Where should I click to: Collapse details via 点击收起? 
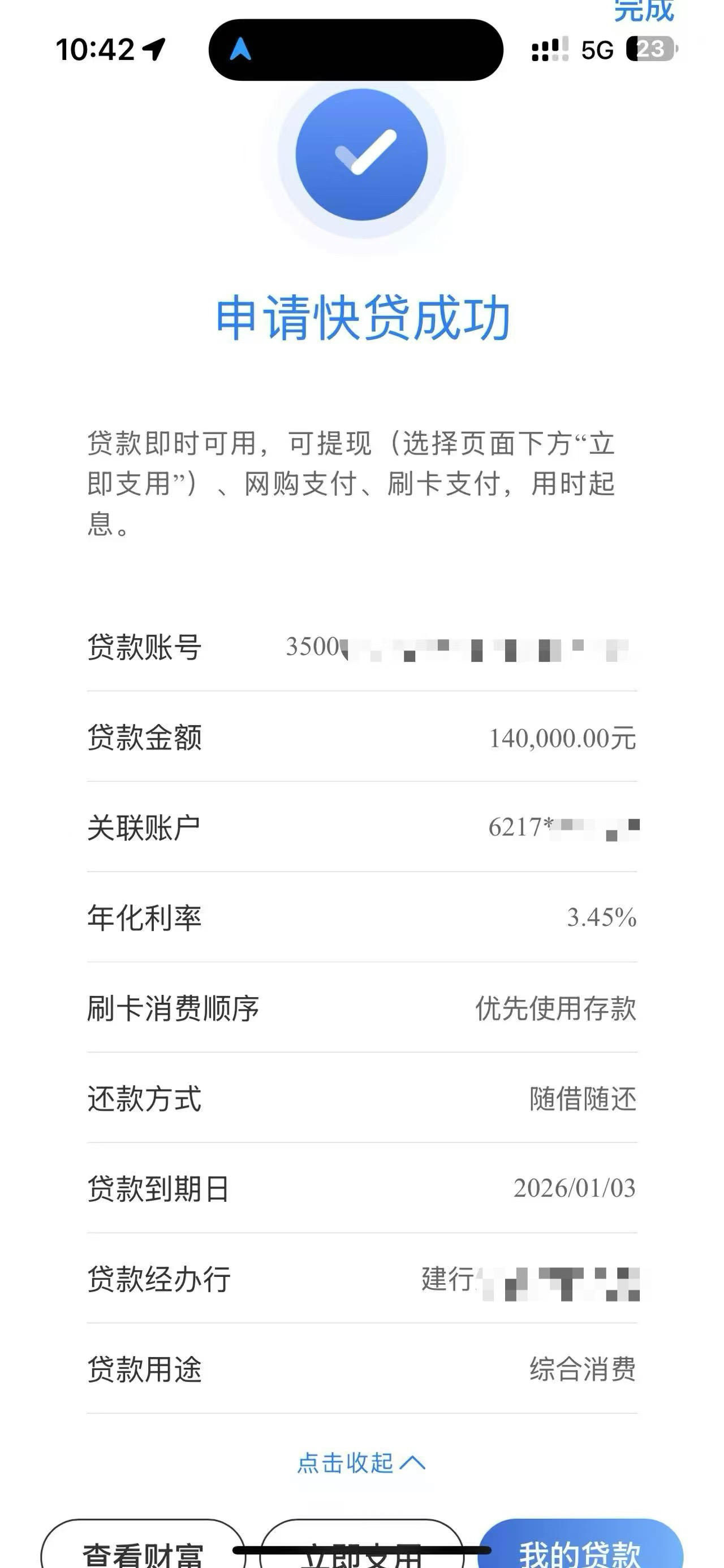pyautogui.click(x=360, y=1463)
